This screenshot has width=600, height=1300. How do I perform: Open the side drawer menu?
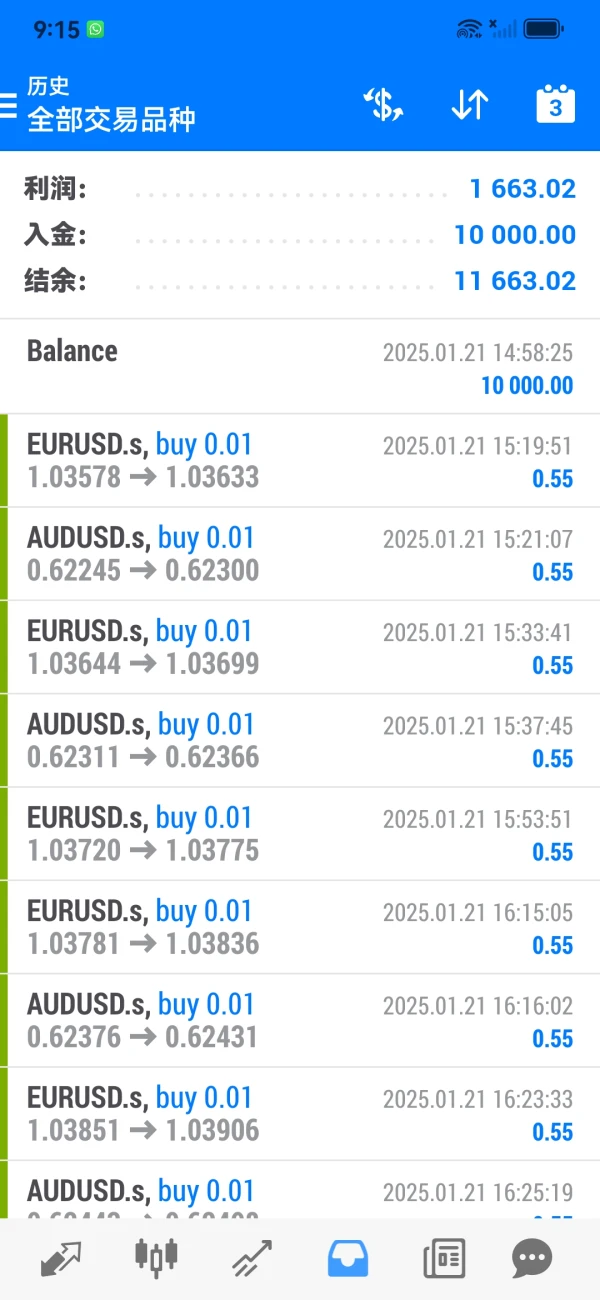[x=10, y=104]
